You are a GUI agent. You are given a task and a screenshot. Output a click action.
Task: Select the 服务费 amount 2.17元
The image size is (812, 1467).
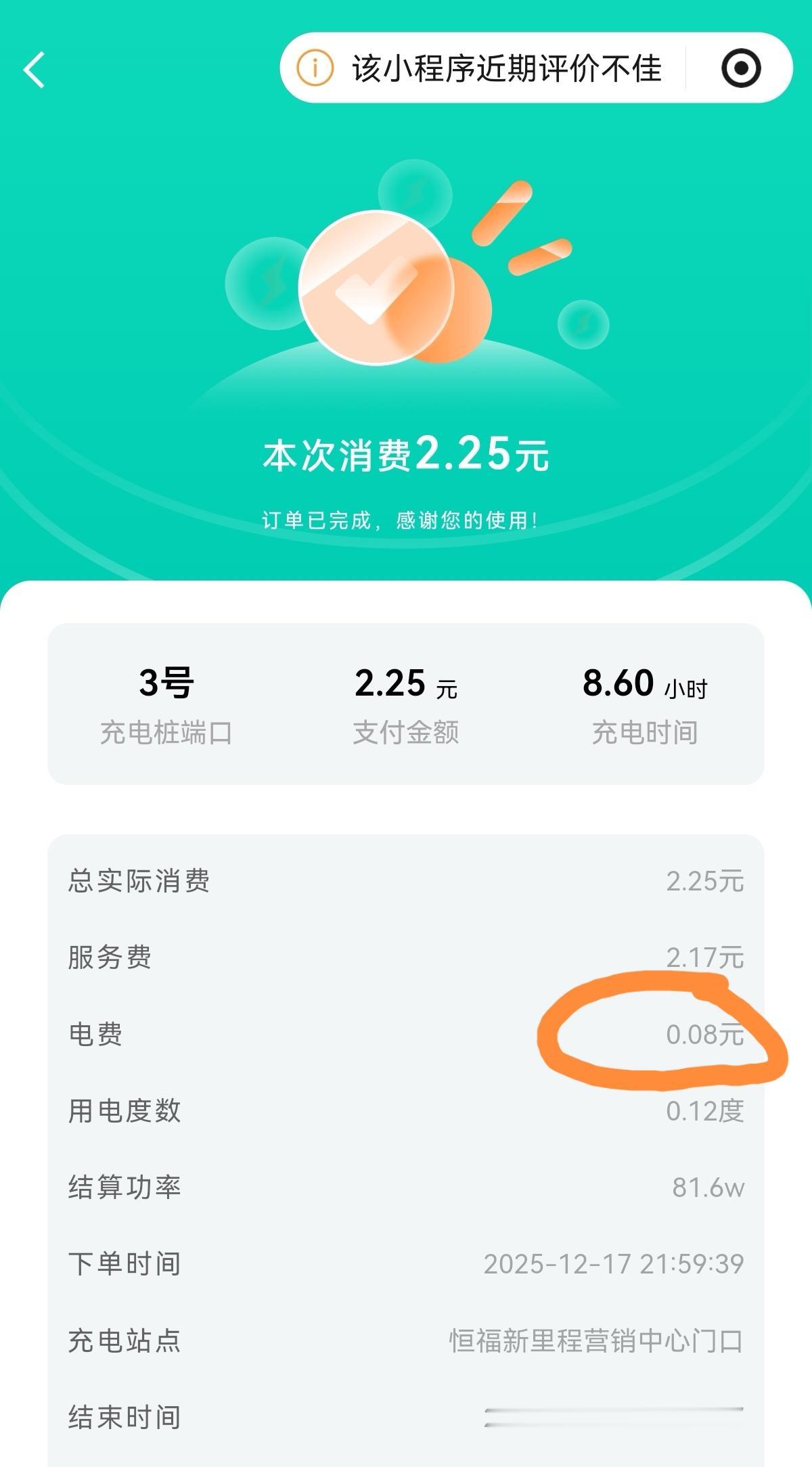pos(704,957)
